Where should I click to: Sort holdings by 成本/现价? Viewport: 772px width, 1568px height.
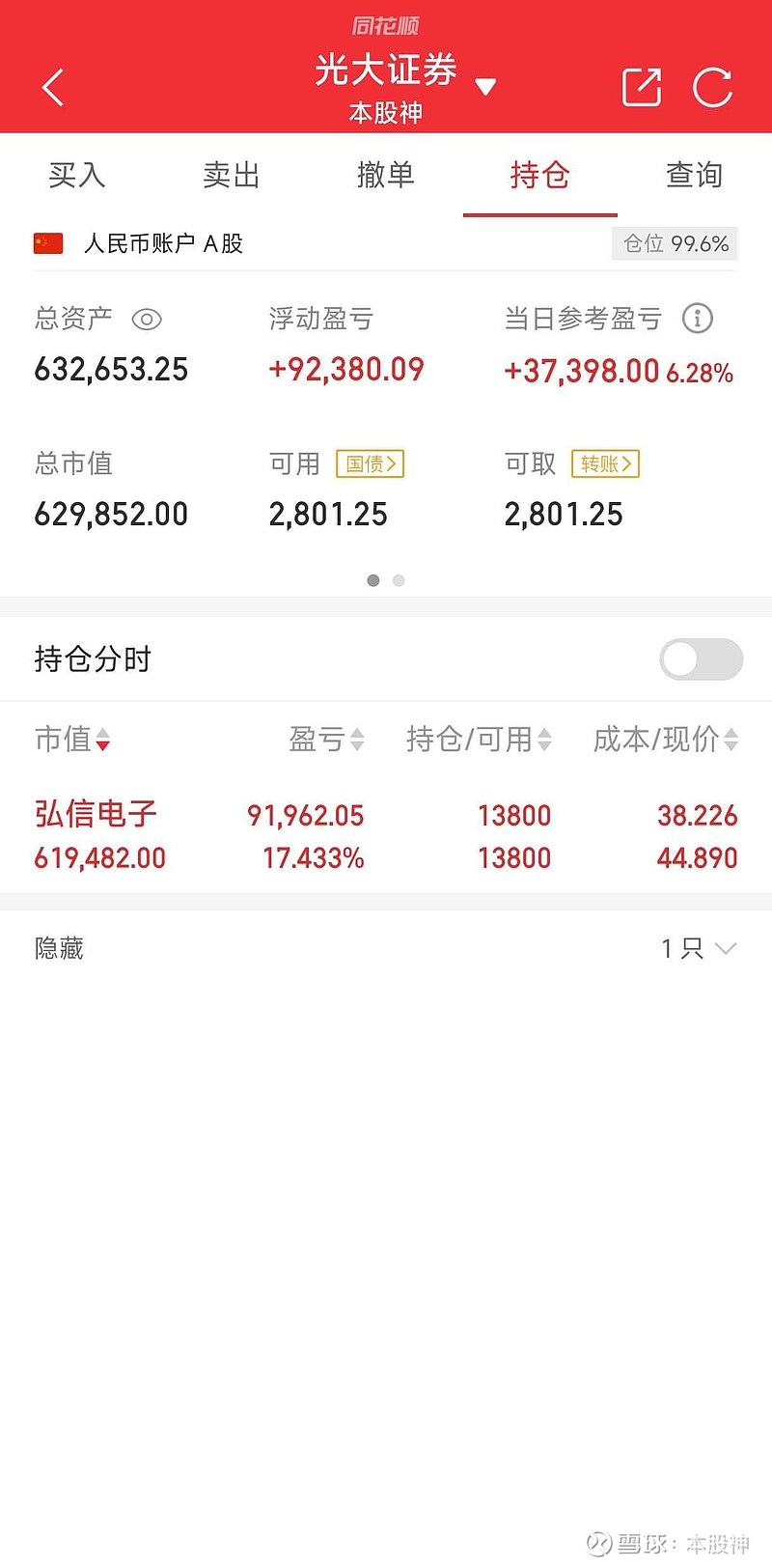[666, 740]
